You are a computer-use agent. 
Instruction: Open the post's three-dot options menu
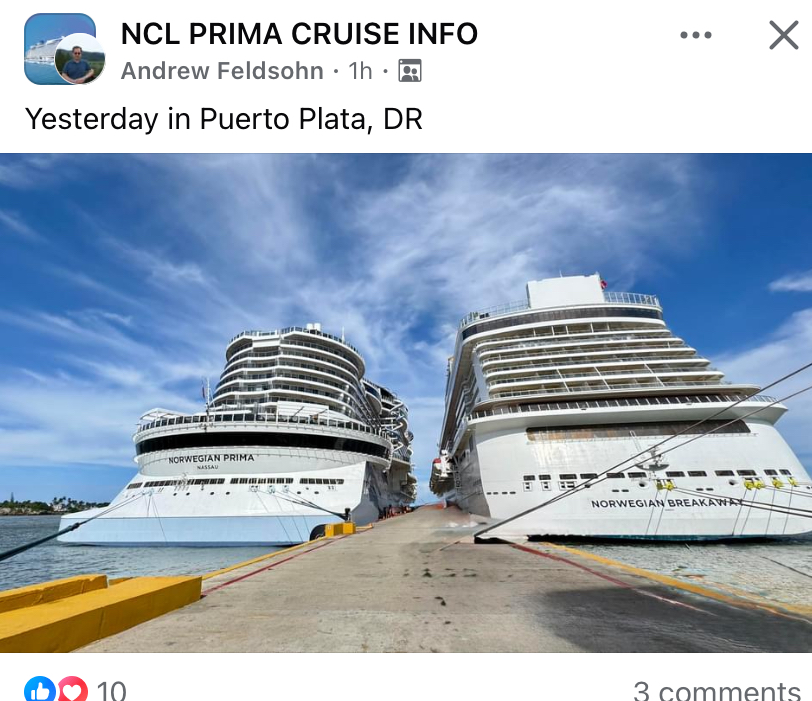coord(696,35)
